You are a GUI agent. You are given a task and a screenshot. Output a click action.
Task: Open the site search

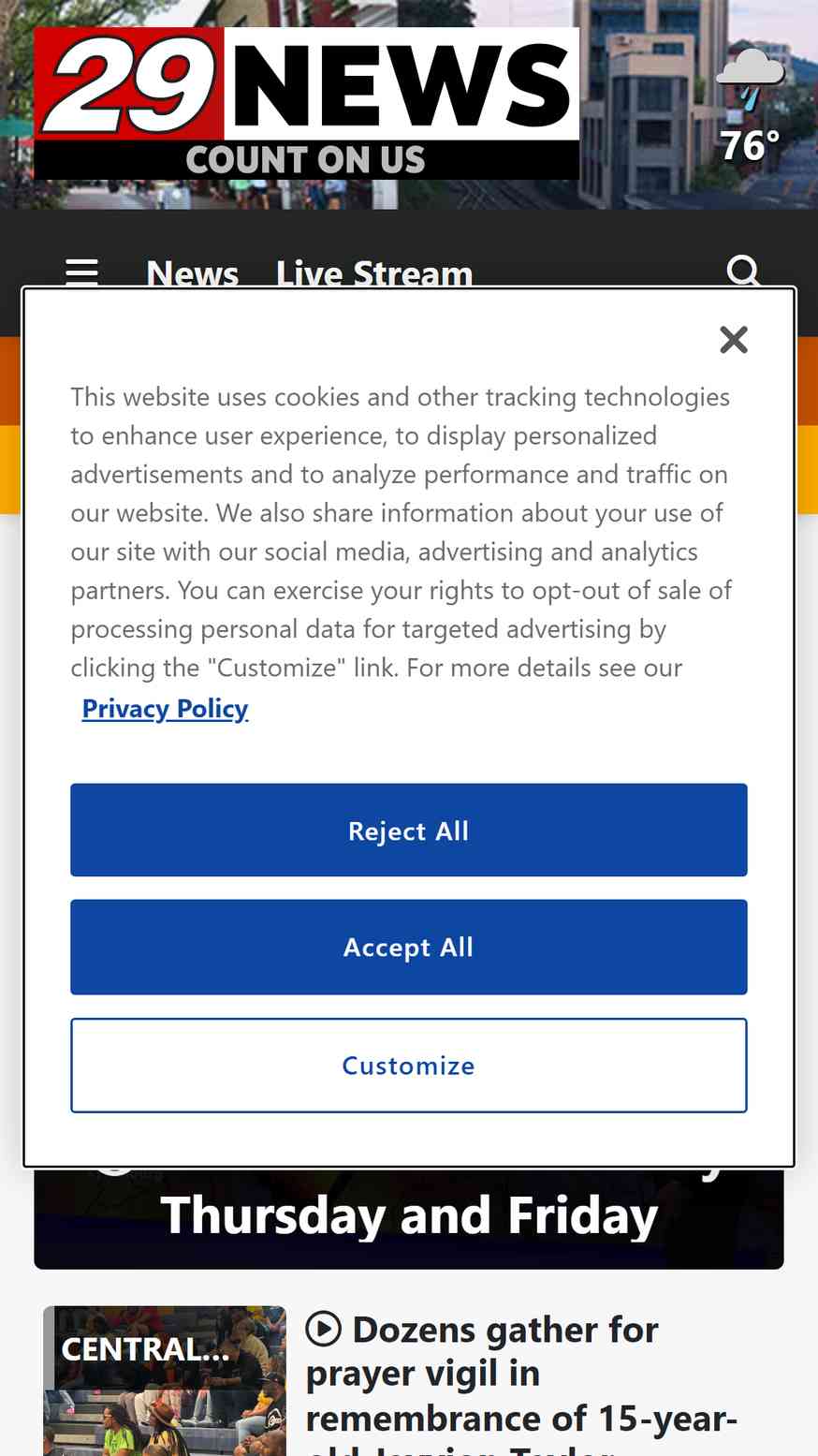pyautogui.click(x=743, y=272)
